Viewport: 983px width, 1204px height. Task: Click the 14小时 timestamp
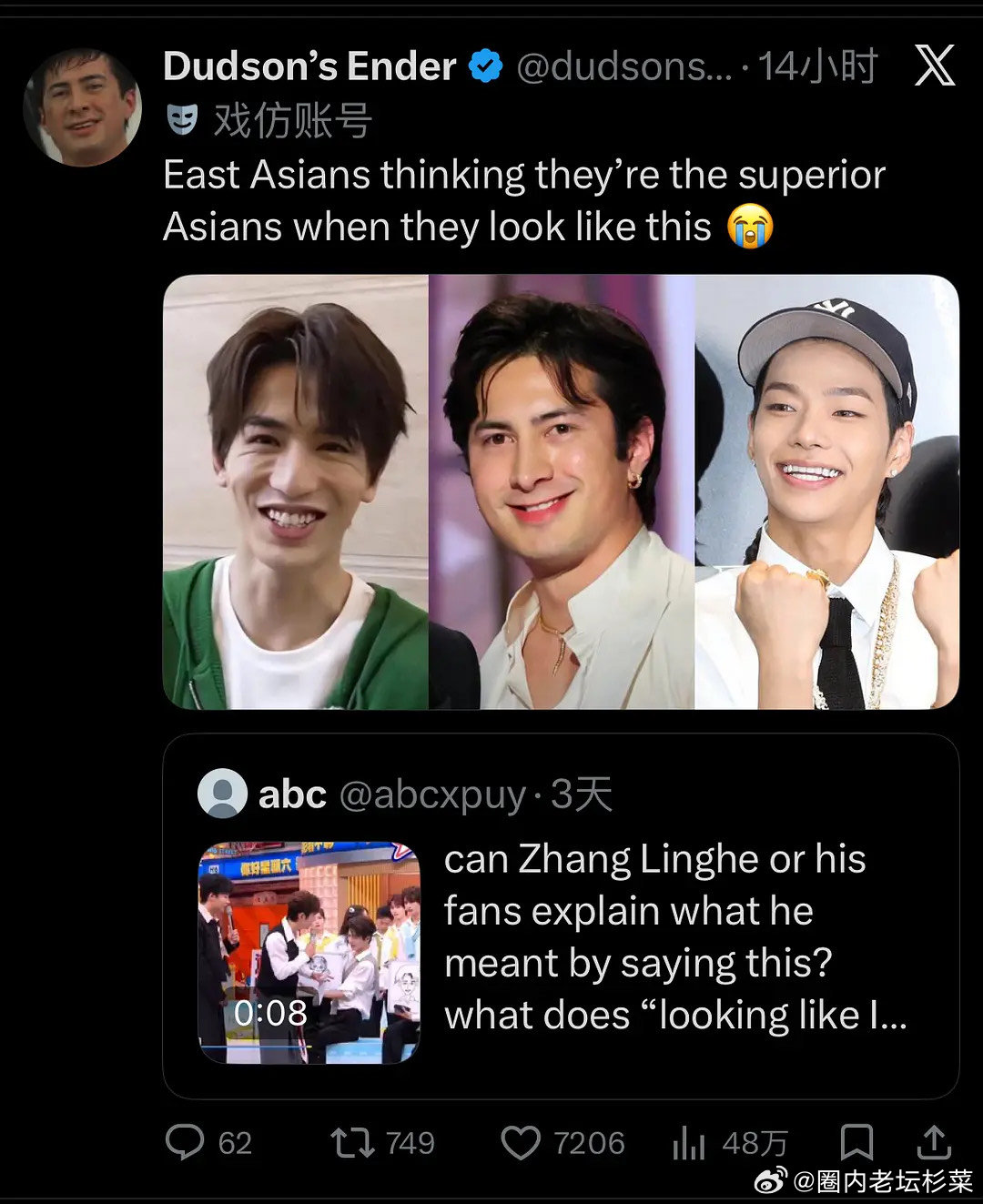[817, 66]
